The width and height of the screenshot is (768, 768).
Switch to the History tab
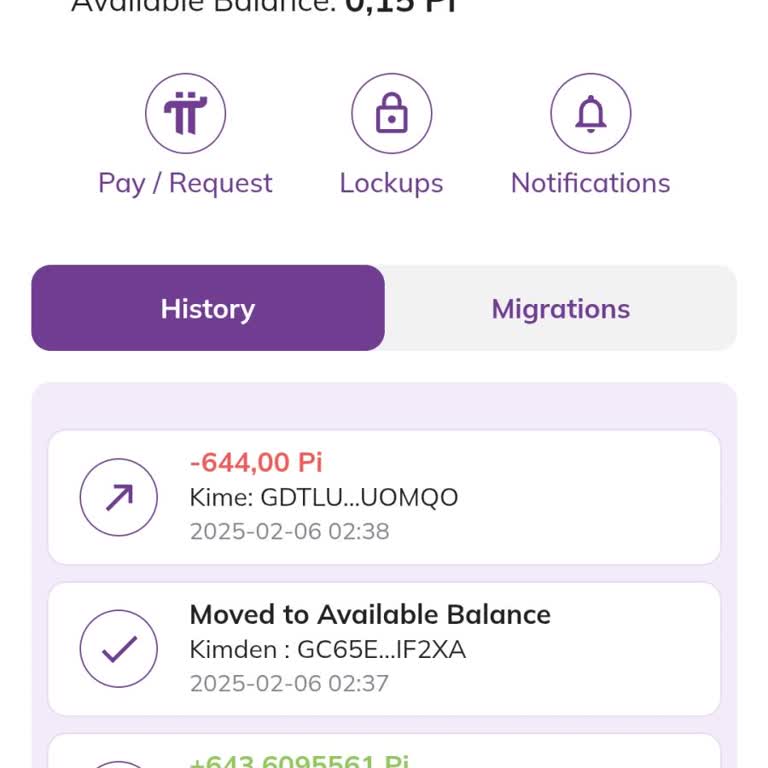coord(208,308)
